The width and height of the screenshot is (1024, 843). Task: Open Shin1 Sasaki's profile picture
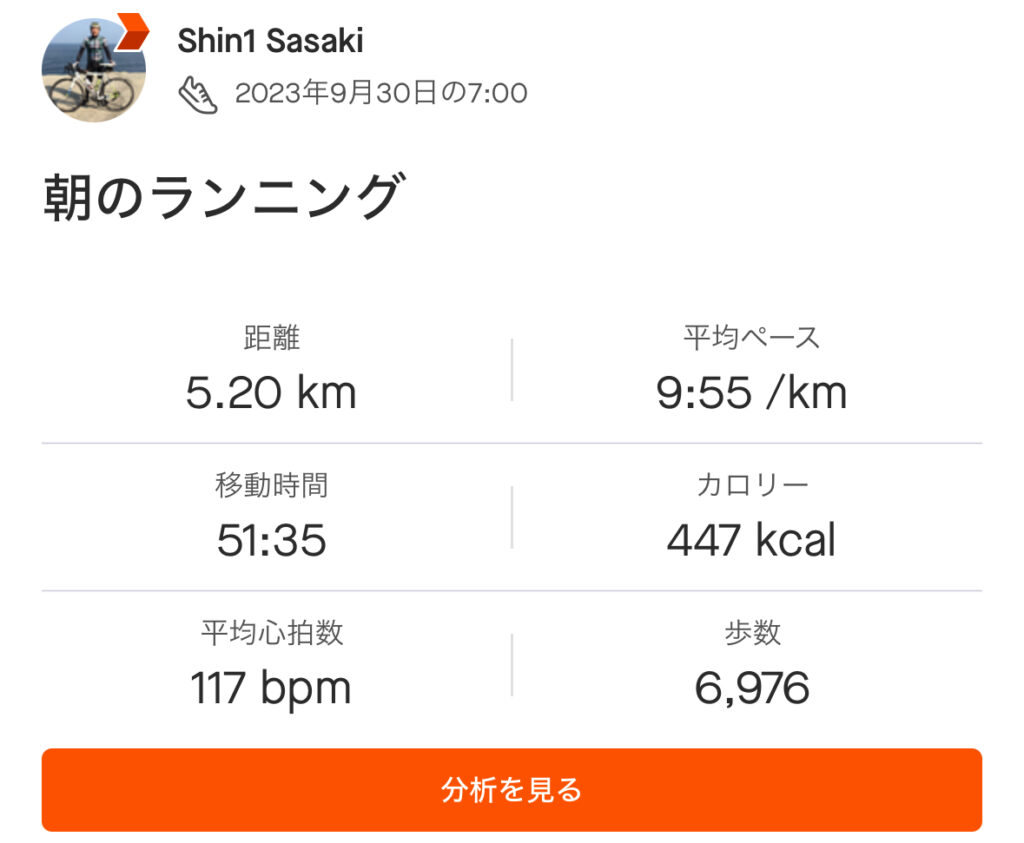click(x=93, y=69)
